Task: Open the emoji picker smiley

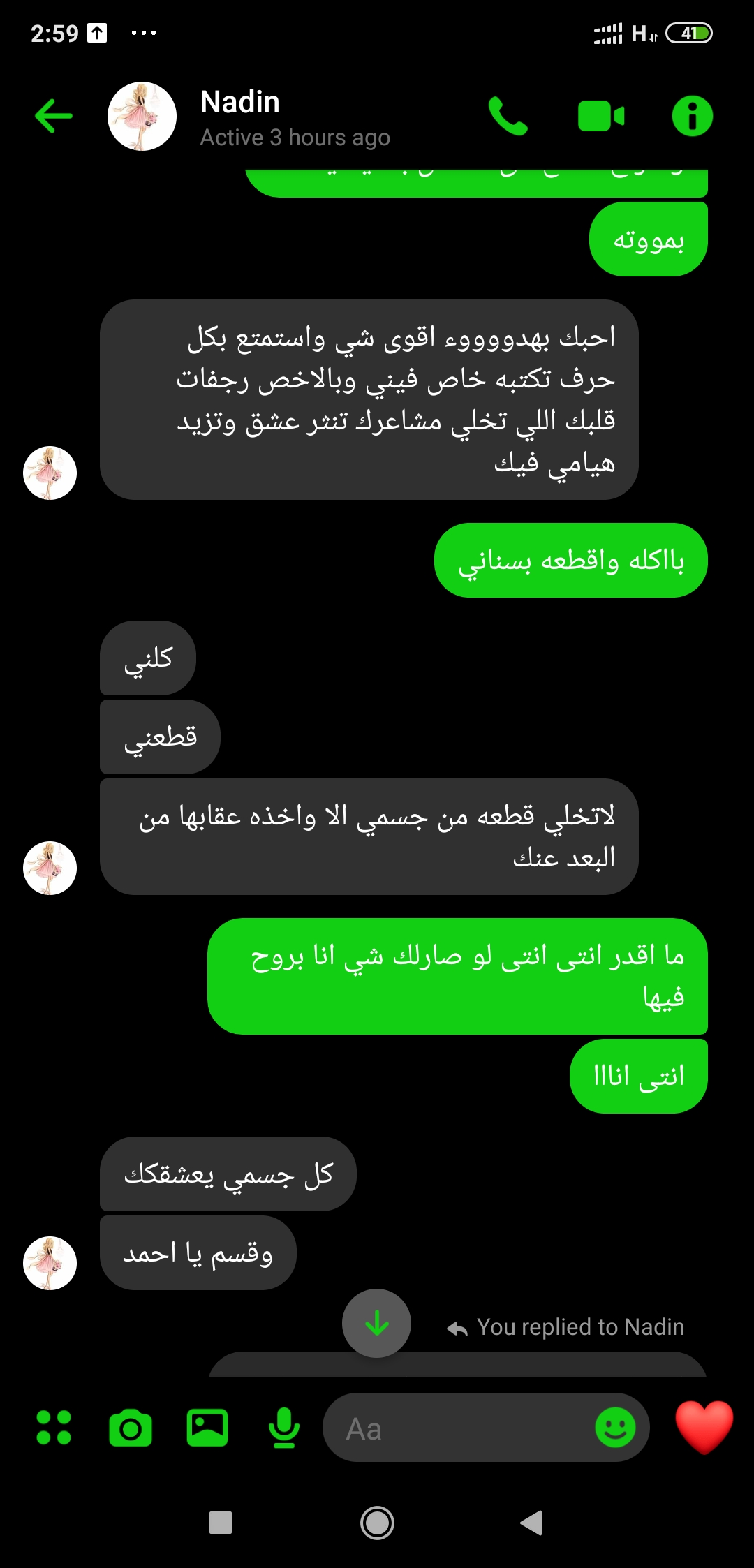Action: [615, 1427]
